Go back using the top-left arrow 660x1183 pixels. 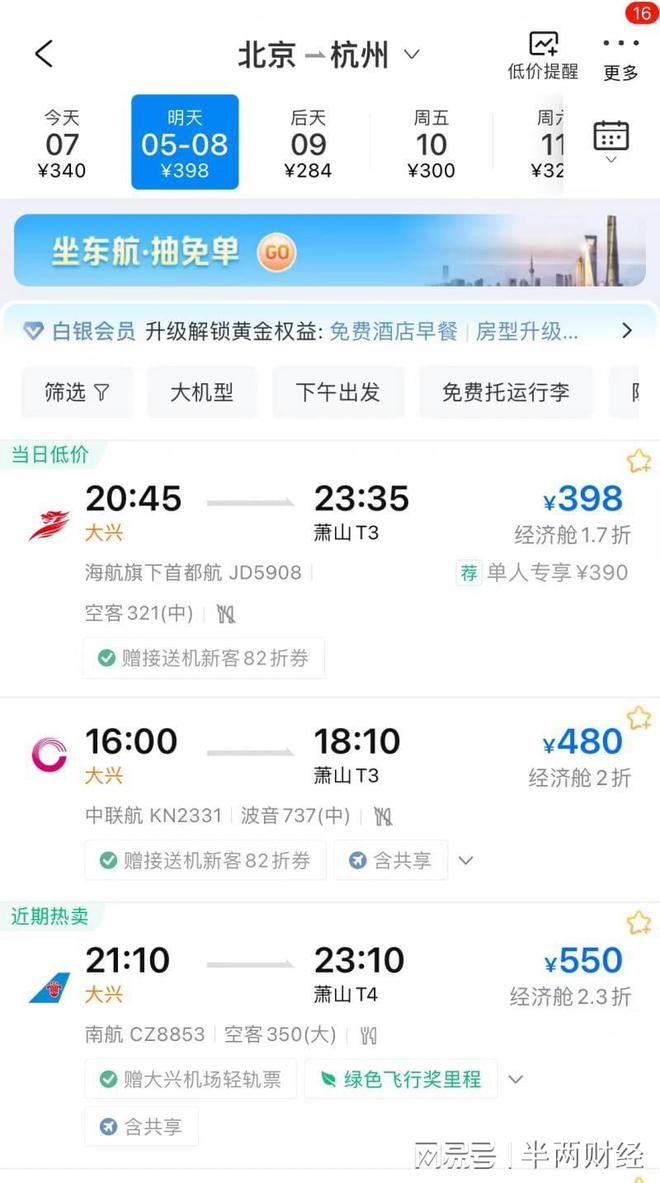coord(44,54)
